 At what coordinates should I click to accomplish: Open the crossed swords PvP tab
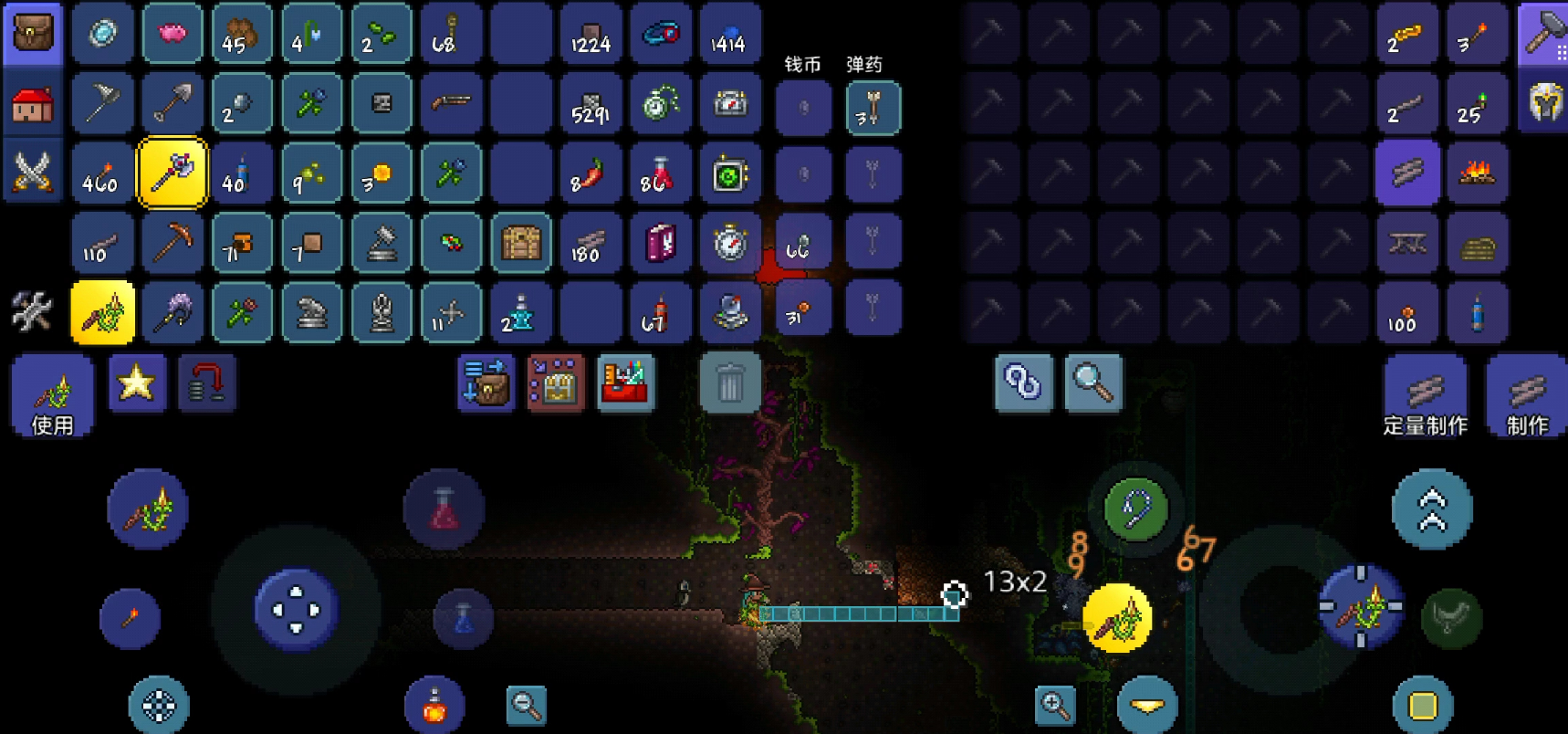tap(32, 172)
